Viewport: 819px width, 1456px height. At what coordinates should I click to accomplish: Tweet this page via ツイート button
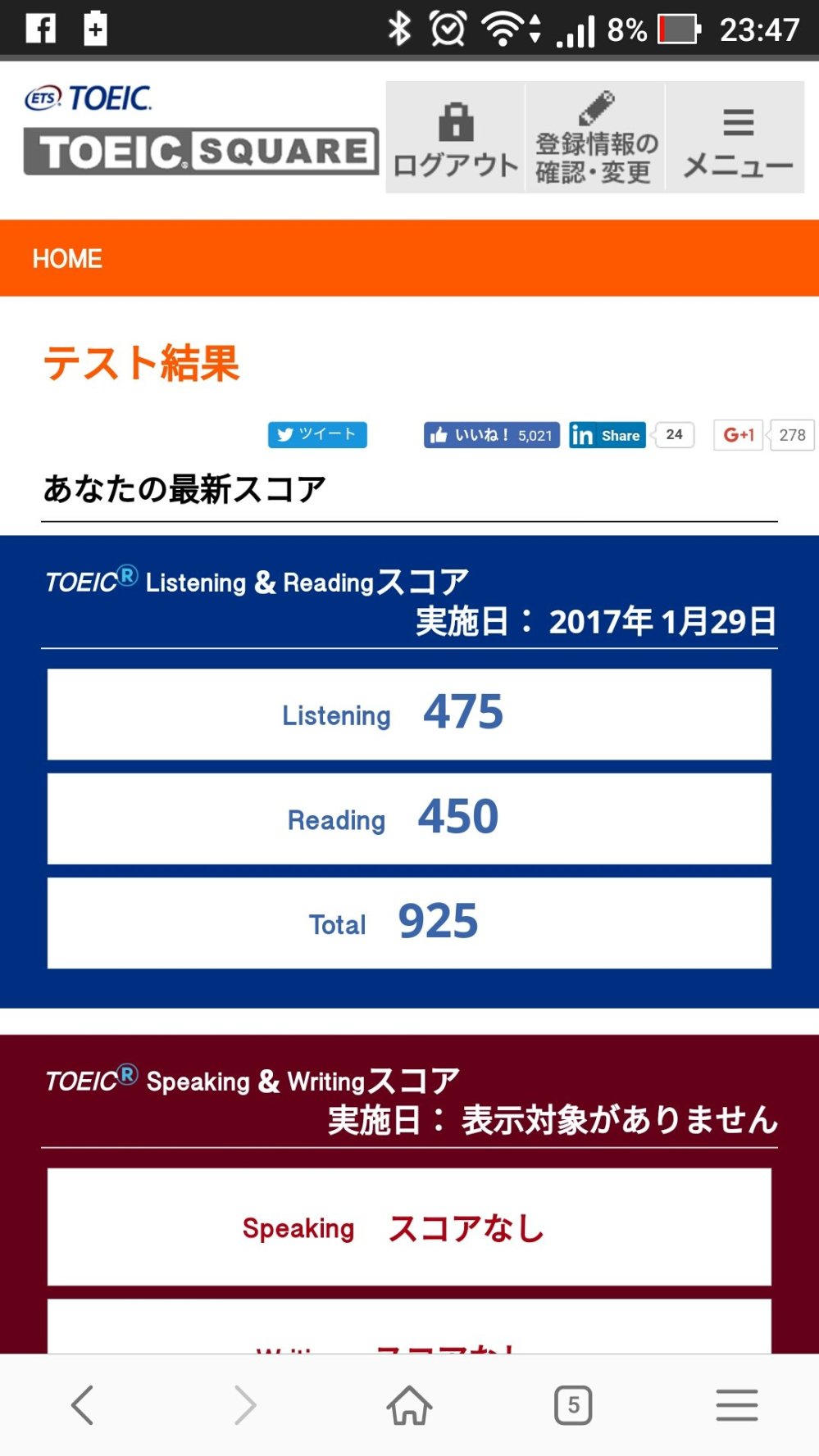pos(317,435)
